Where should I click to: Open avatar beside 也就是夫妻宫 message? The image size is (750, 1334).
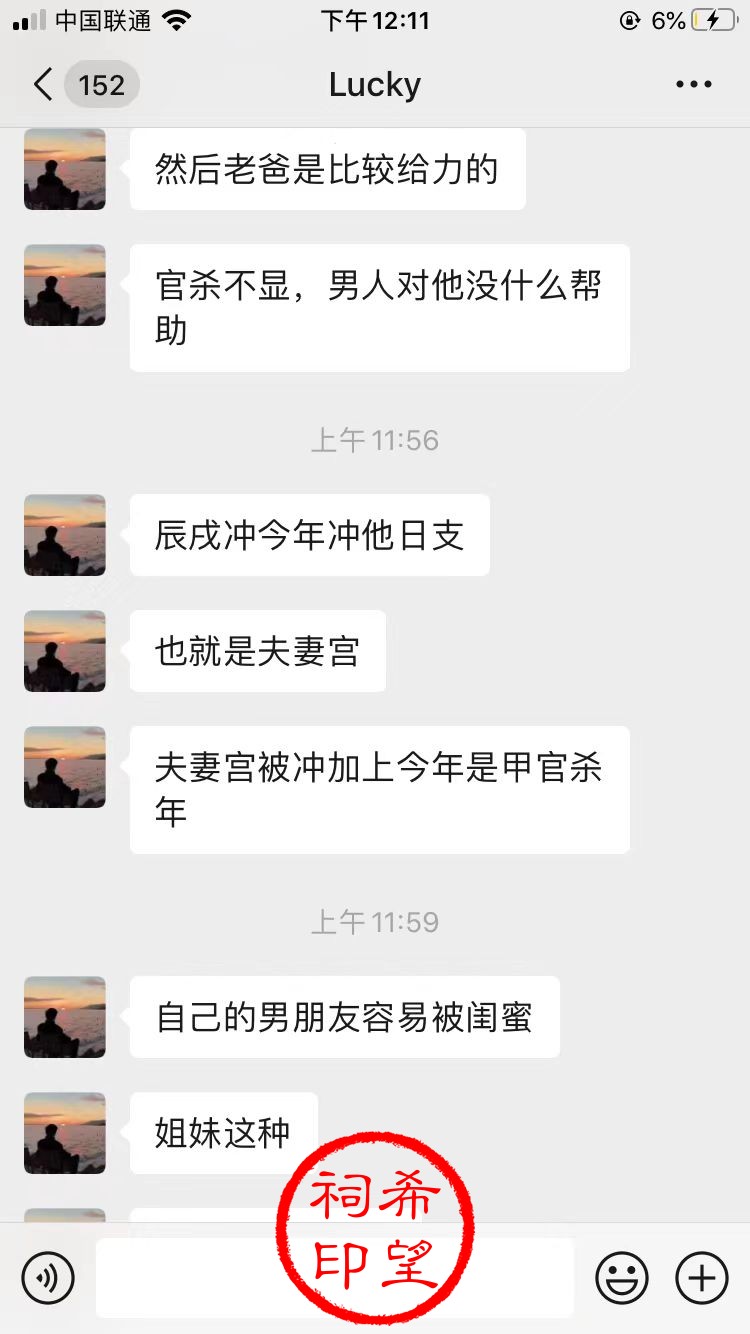pos(65,651)
